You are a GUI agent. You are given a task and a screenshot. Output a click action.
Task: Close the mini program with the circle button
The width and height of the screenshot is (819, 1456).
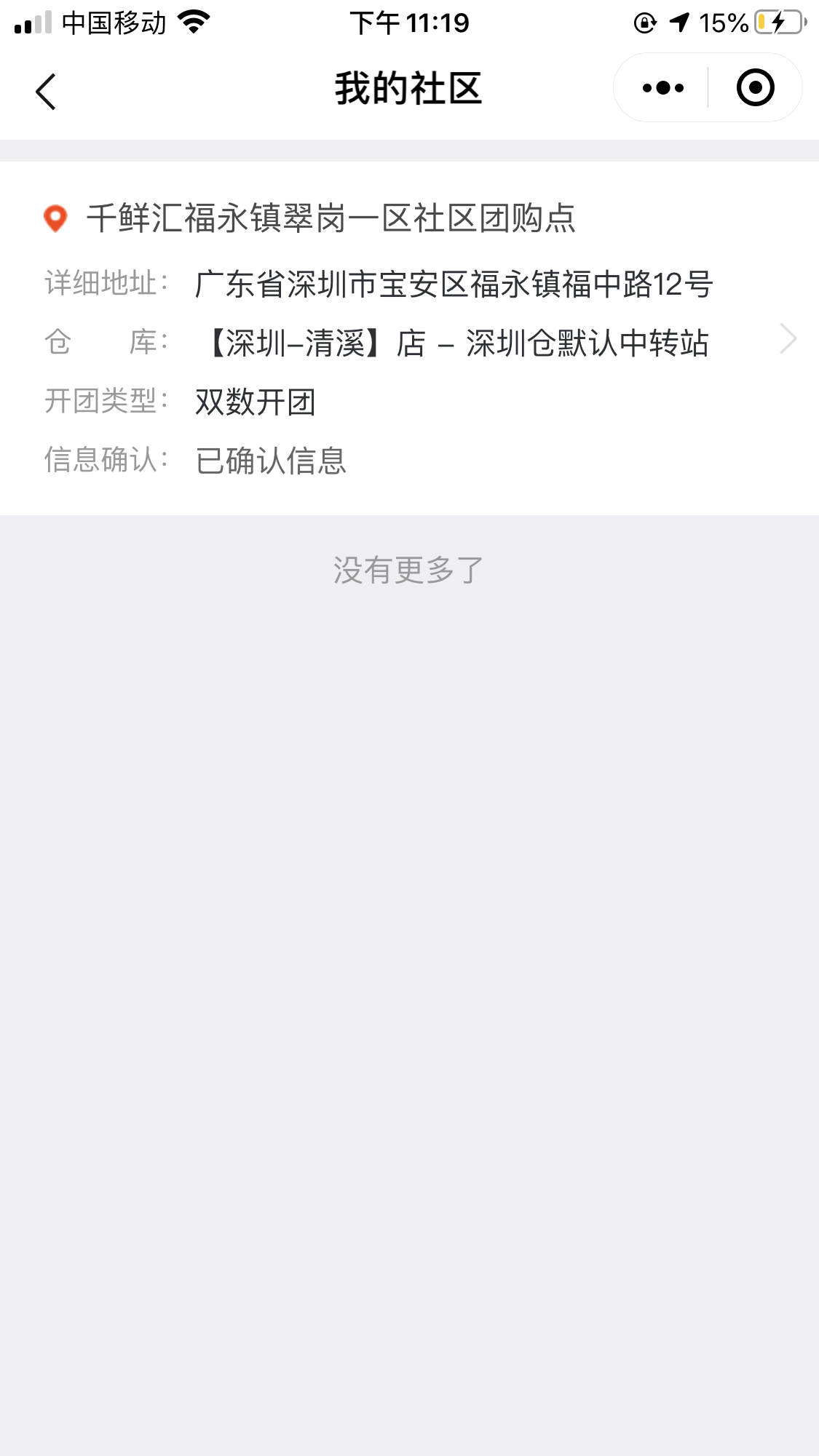(755, 88)
